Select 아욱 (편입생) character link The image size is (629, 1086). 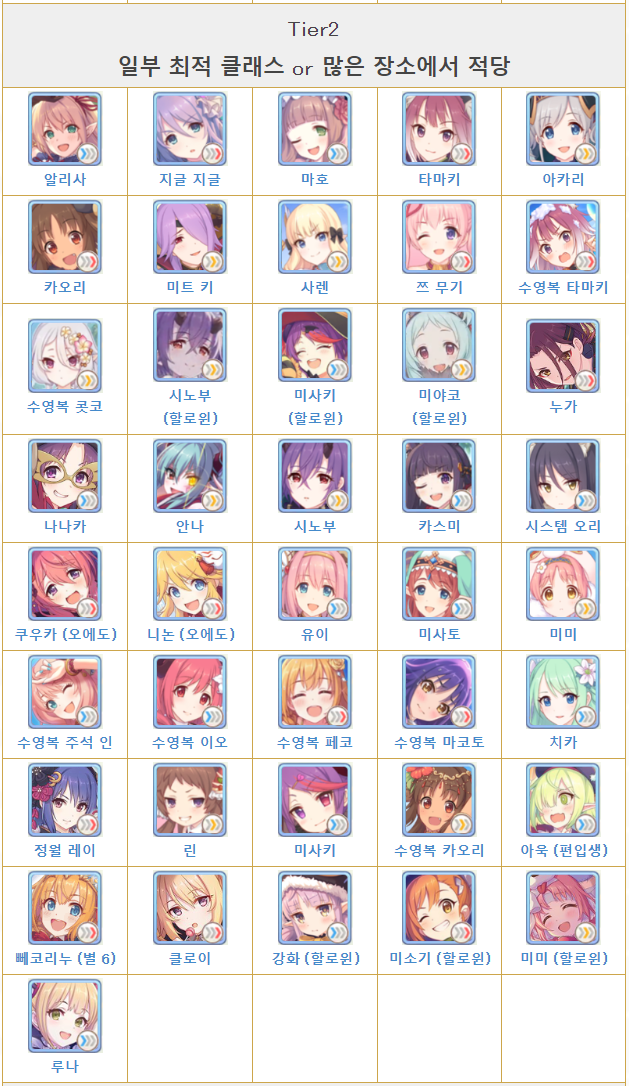pos(564,851)
